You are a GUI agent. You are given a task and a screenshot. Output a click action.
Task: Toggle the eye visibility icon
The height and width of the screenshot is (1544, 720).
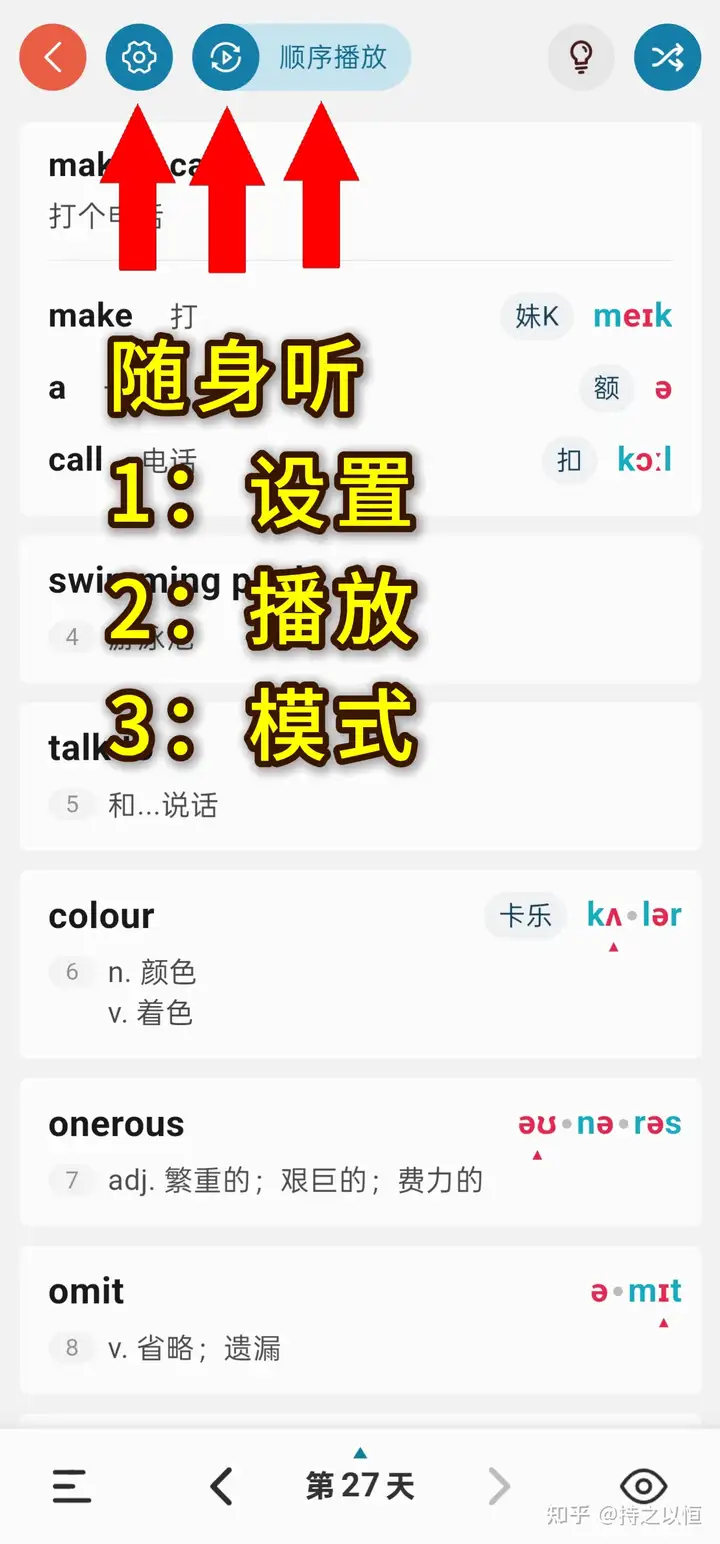click(644, 1486)
